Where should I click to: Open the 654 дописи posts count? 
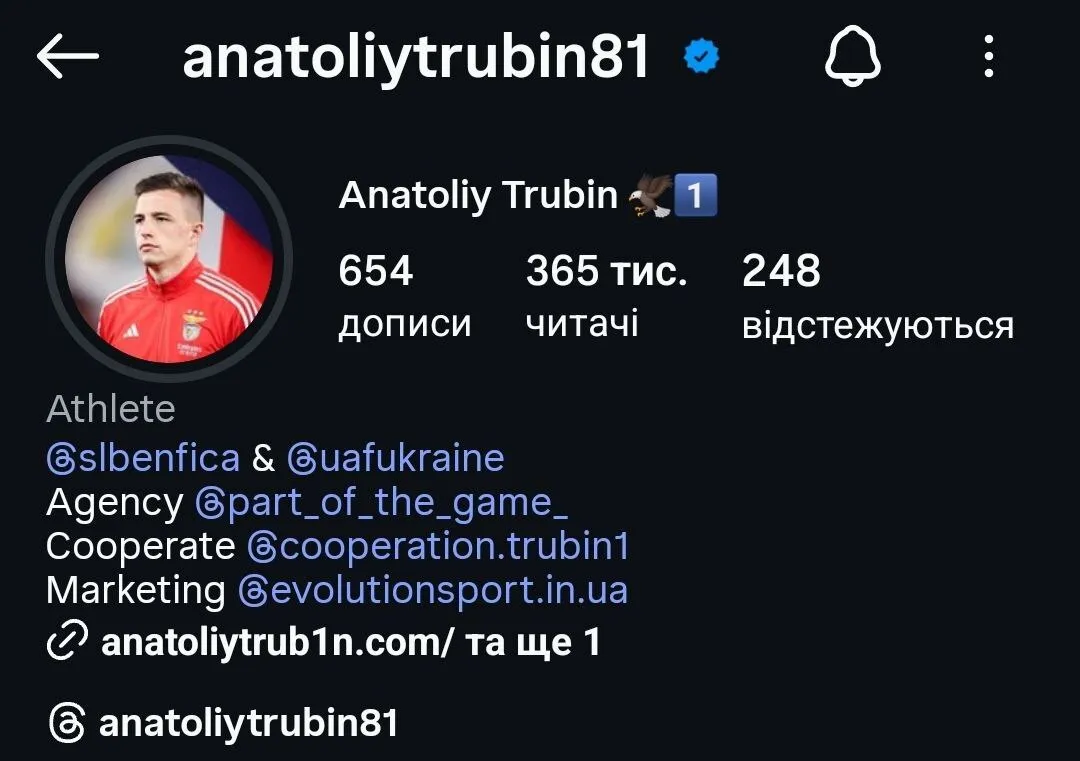tap(404, 296)
